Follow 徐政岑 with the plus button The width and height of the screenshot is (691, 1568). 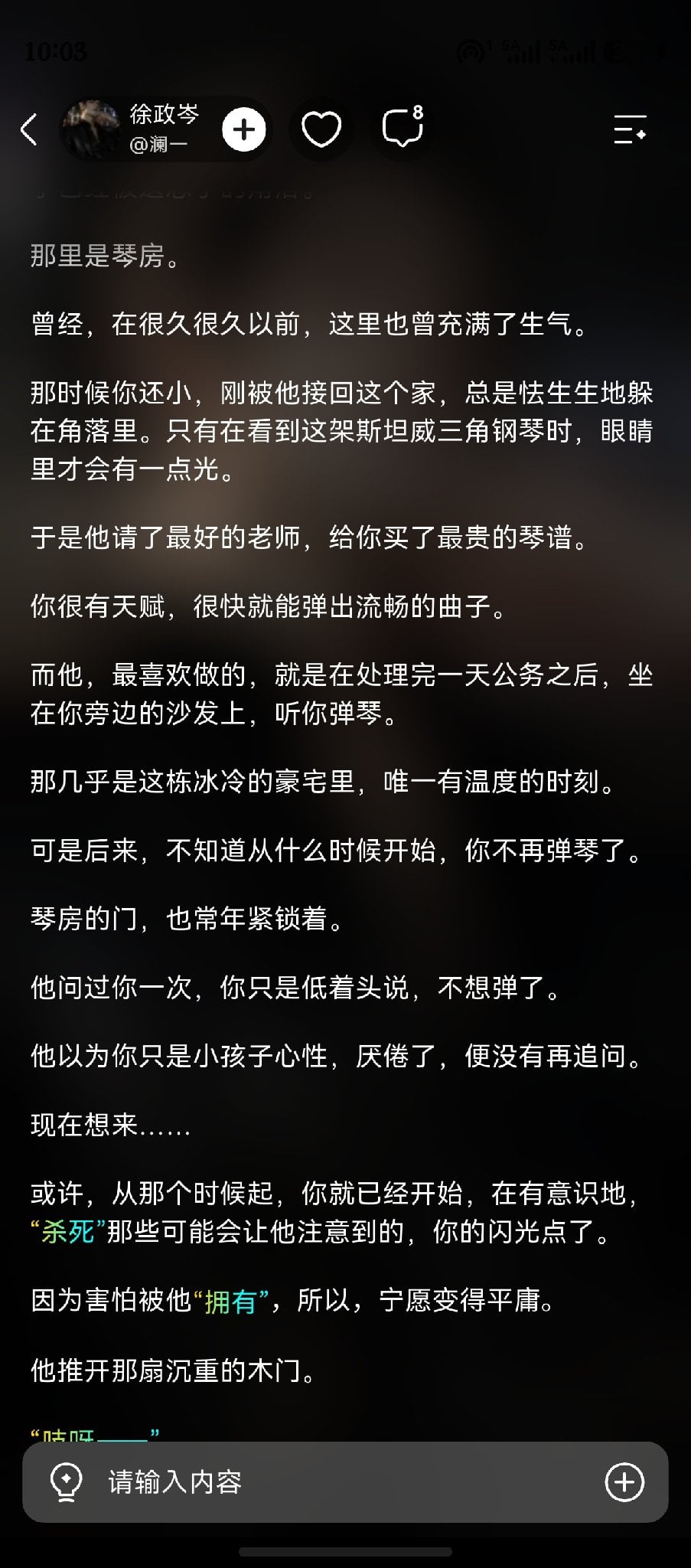click(244, 129)
